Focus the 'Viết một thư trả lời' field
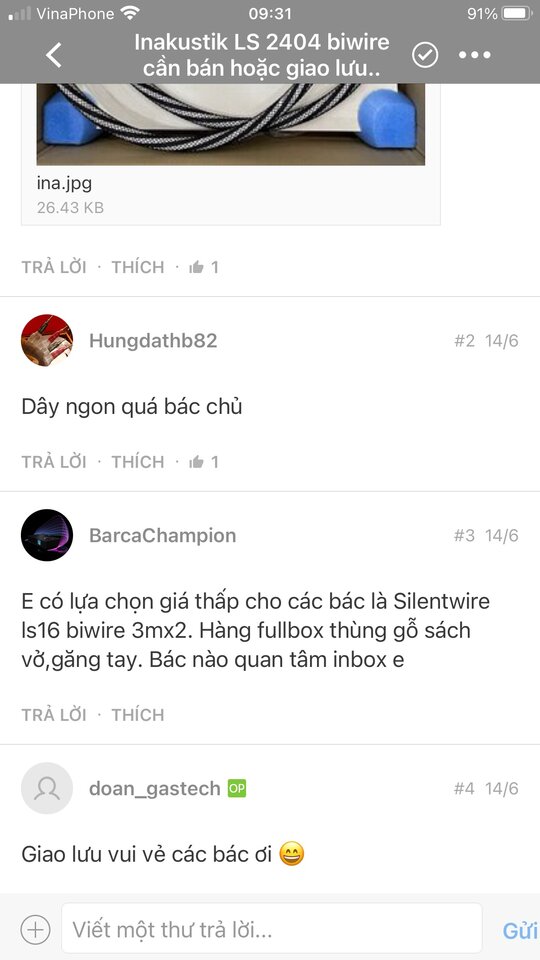 click(272, 928)
